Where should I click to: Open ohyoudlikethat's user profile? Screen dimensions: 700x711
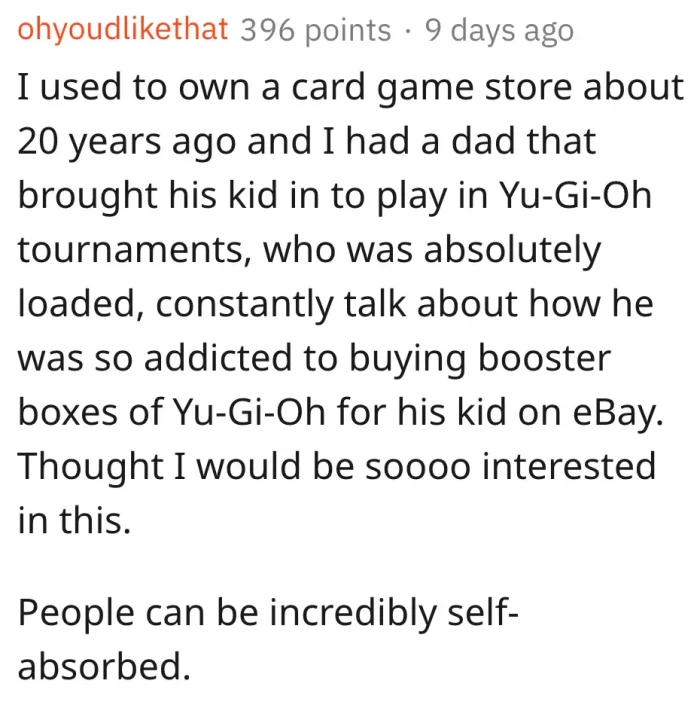coord(124,31)
